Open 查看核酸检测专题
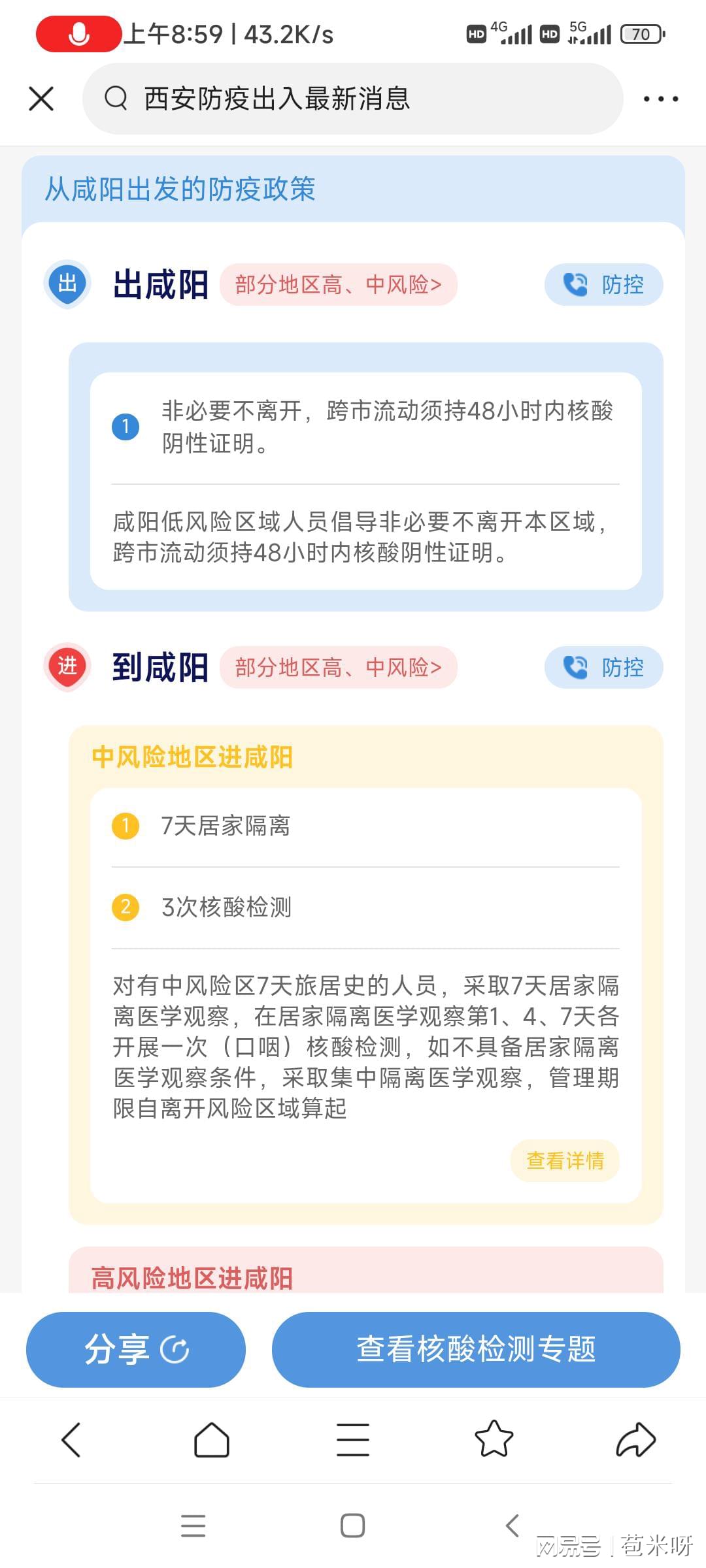Viewport: 706px width, 1568px height. (x=476, y=1350)
